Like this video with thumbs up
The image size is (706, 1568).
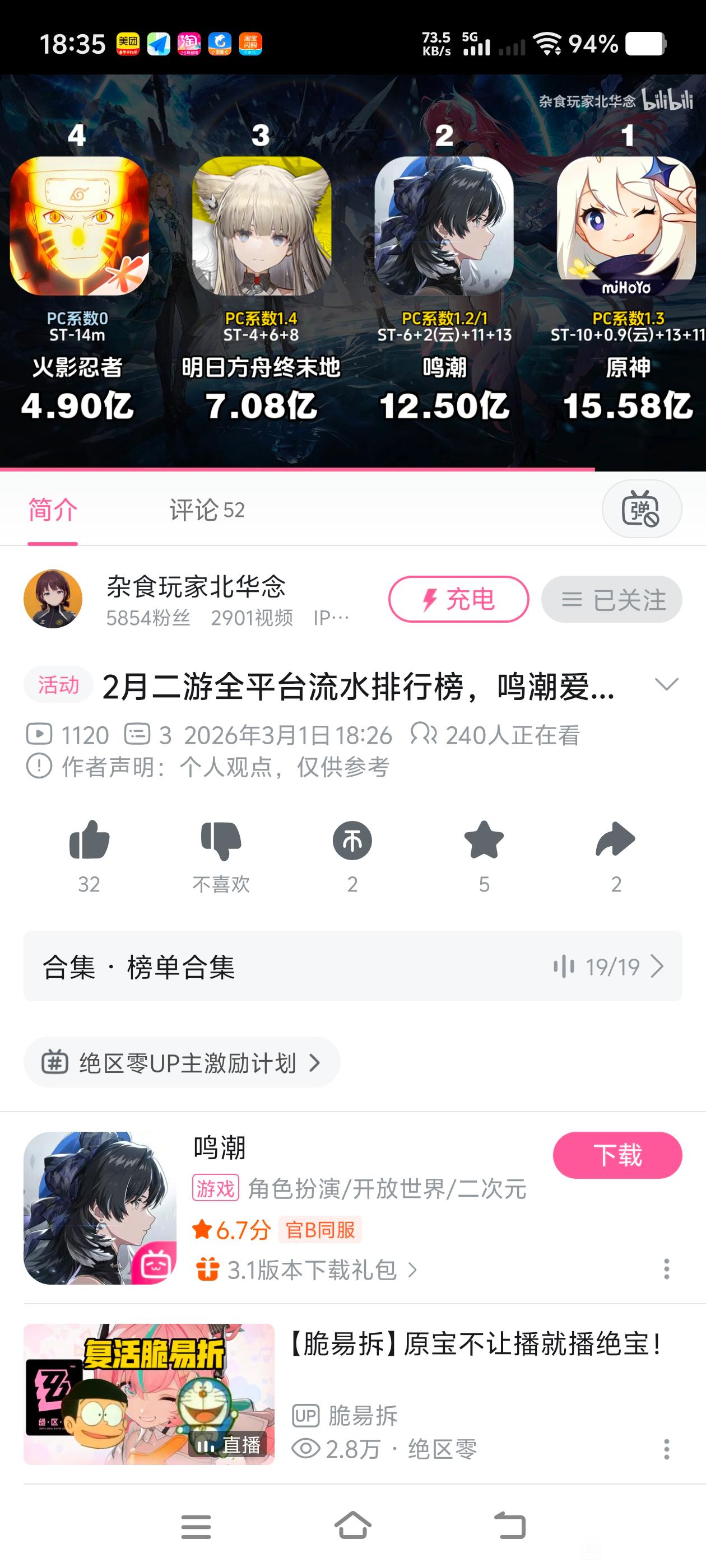89,841
